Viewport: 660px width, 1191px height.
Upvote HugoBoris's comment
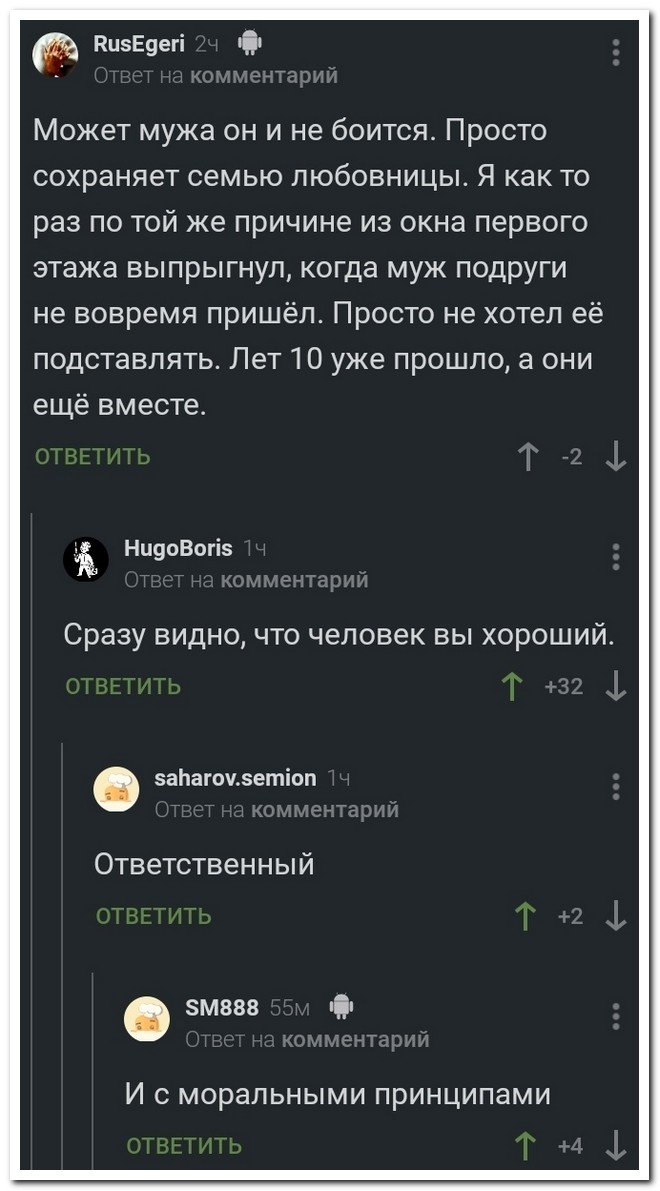tap(513, 686)
